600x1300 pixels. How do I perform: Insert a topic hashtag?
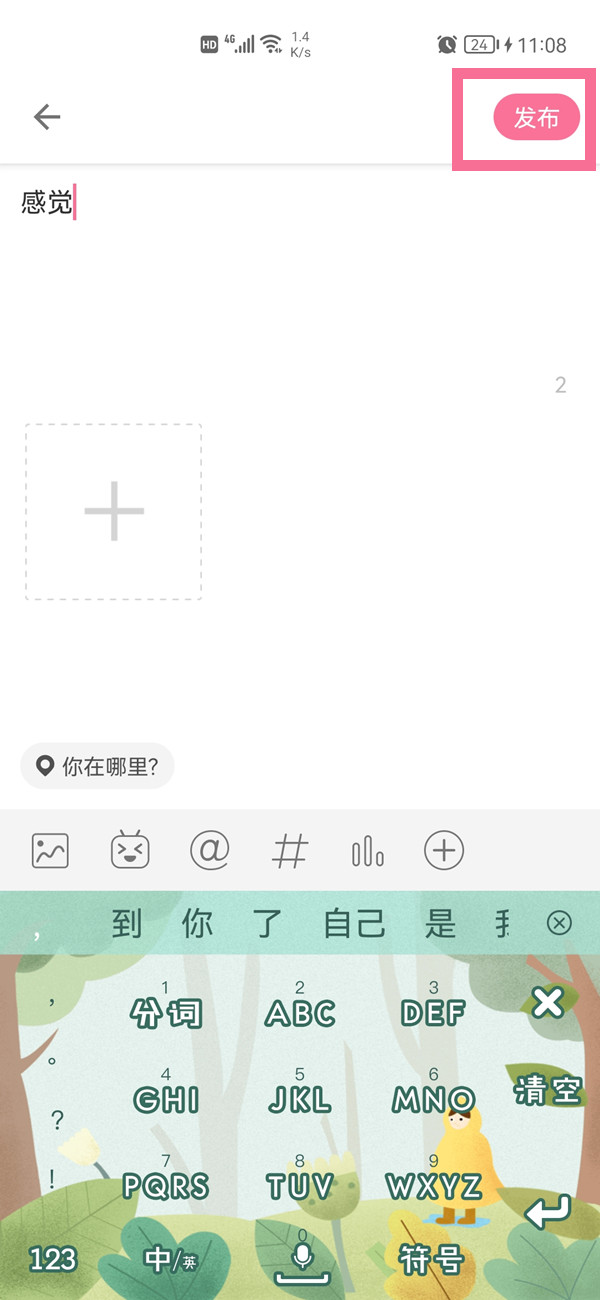coord(290,851)
